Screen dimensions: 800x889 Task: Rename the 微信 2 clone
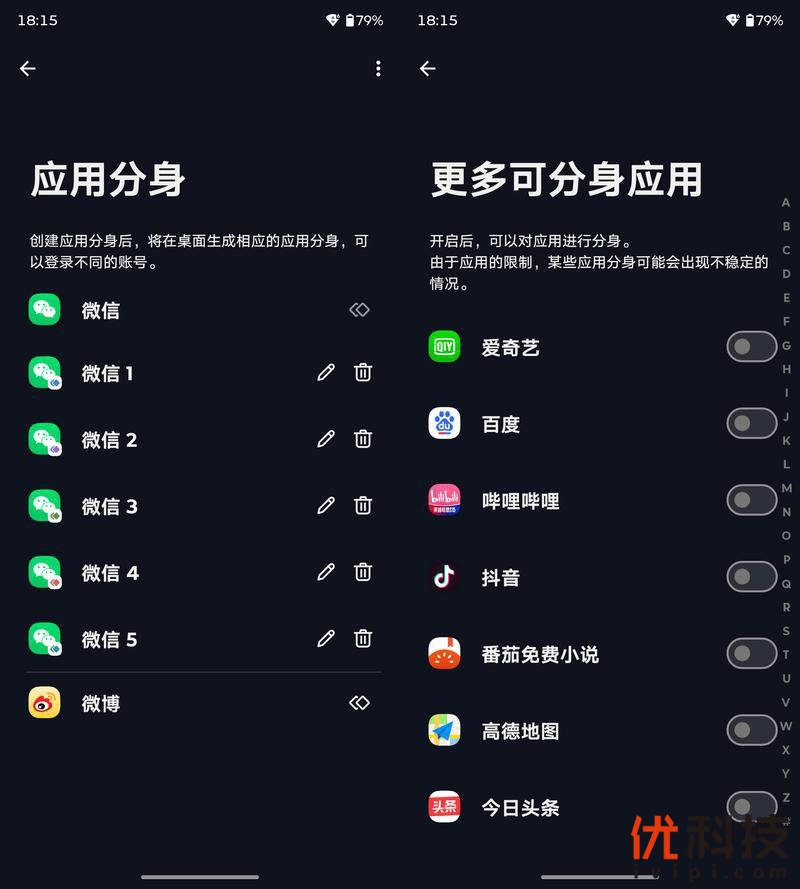tap(326, 439)
